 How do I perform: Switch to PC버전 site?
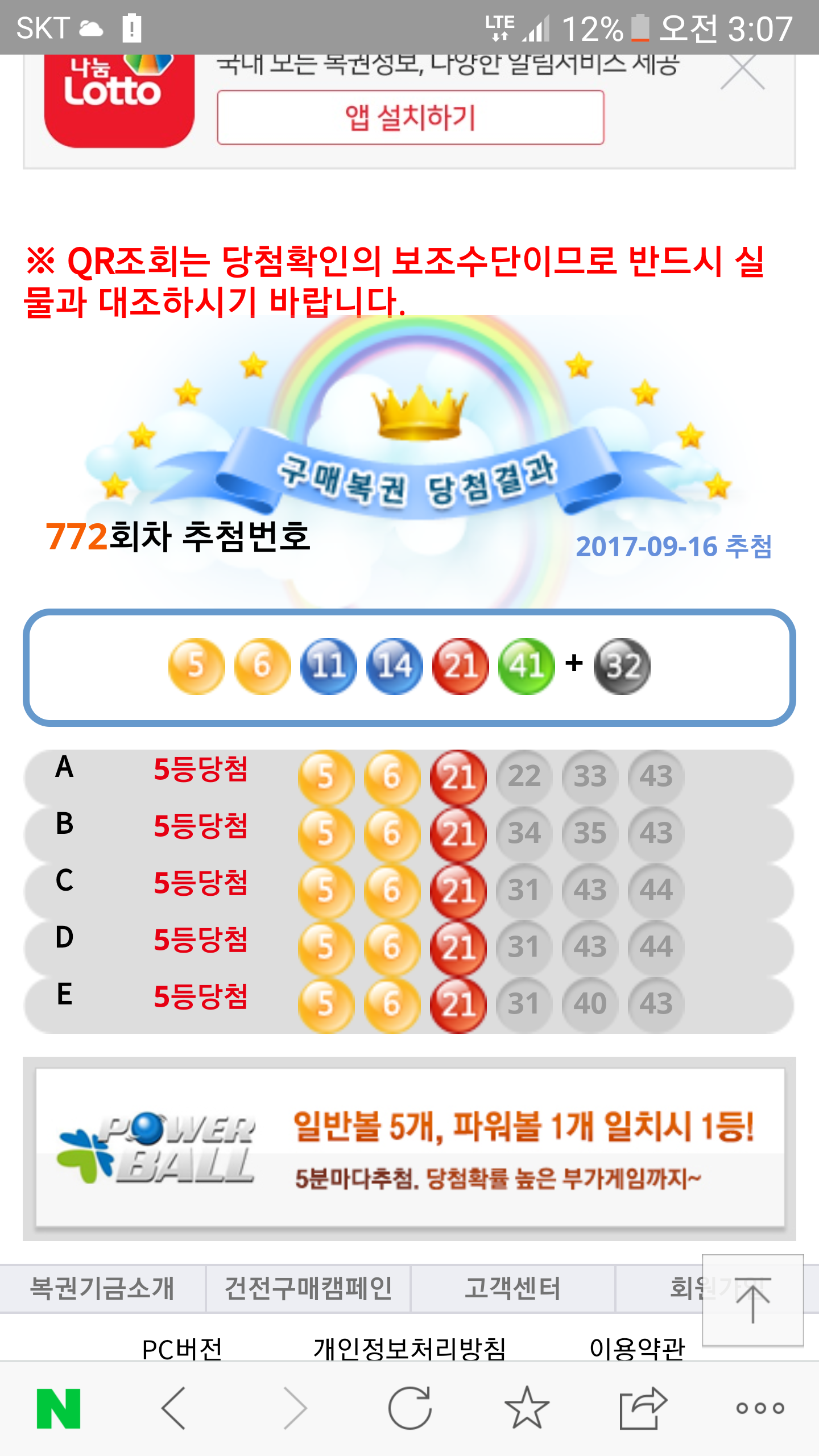tap(182, 1349)
